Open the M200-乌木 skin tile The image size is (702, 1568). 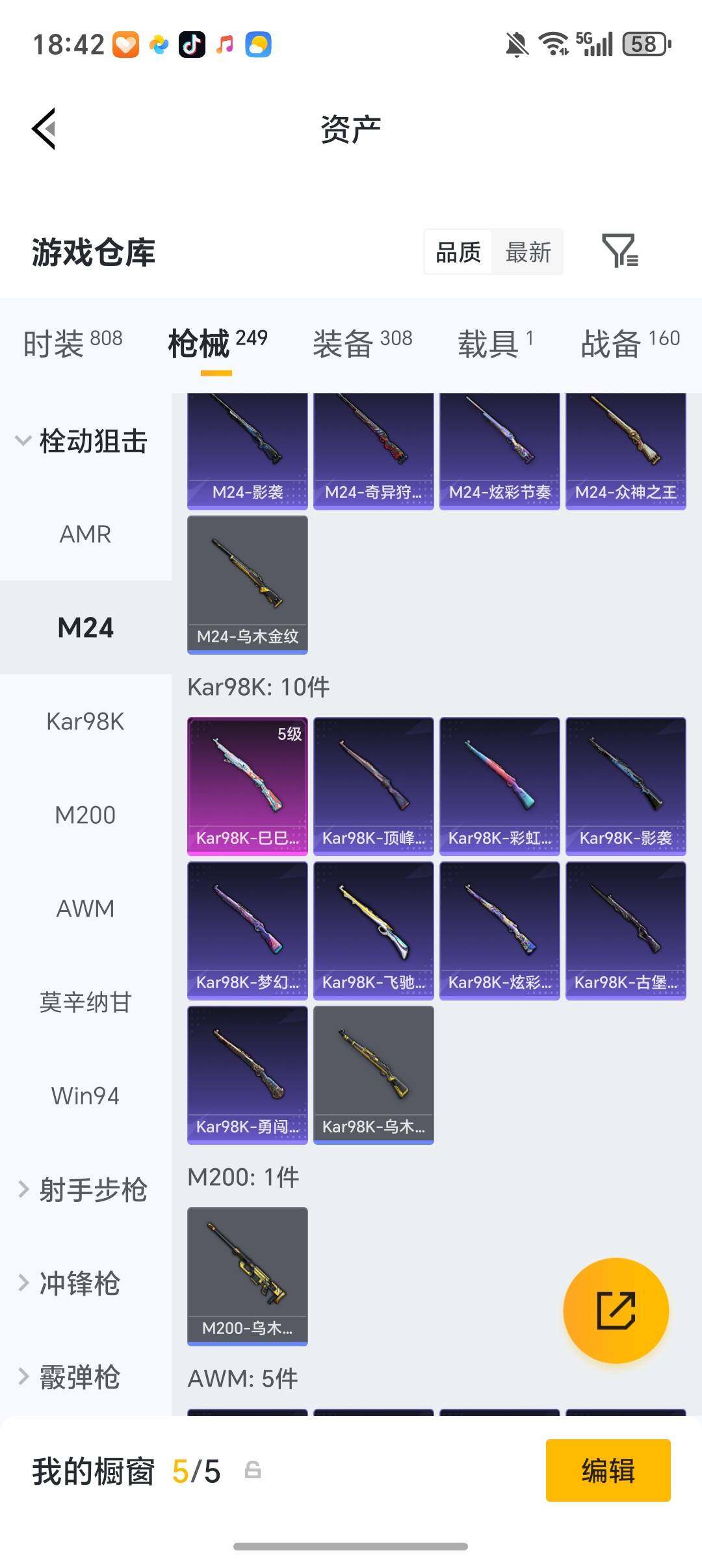(x=247, y=1276)
